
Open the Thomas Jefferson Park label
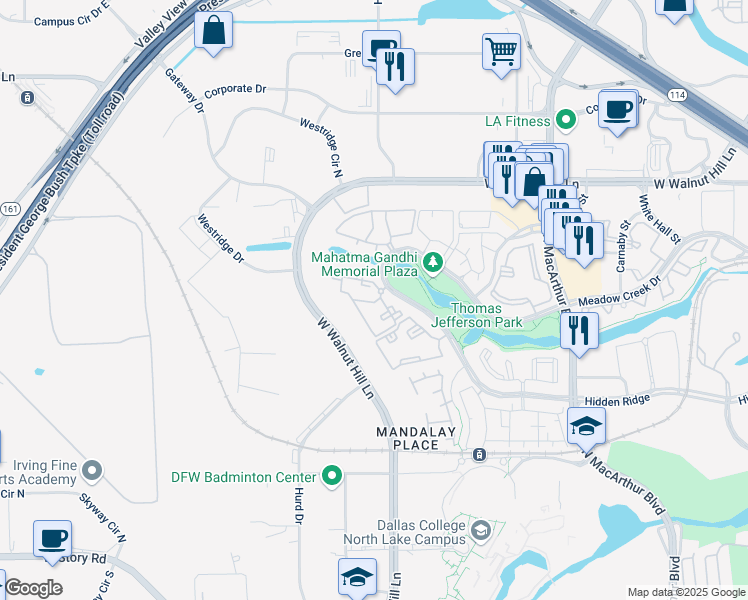(477, 315)
